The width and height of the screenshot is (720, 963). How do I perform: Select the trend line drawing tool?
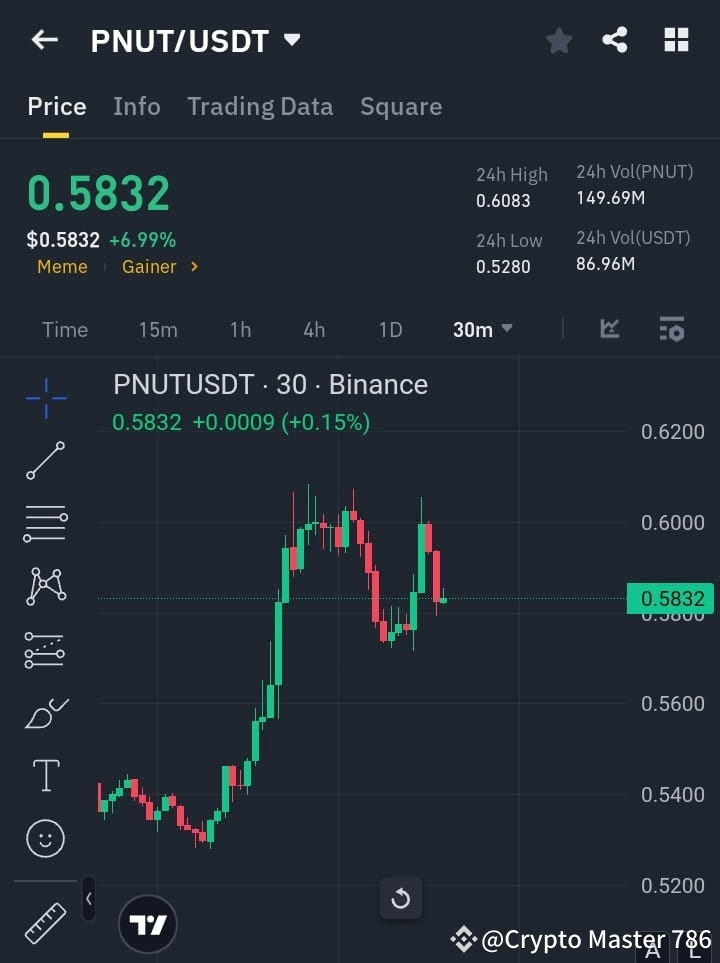point(45,461)
